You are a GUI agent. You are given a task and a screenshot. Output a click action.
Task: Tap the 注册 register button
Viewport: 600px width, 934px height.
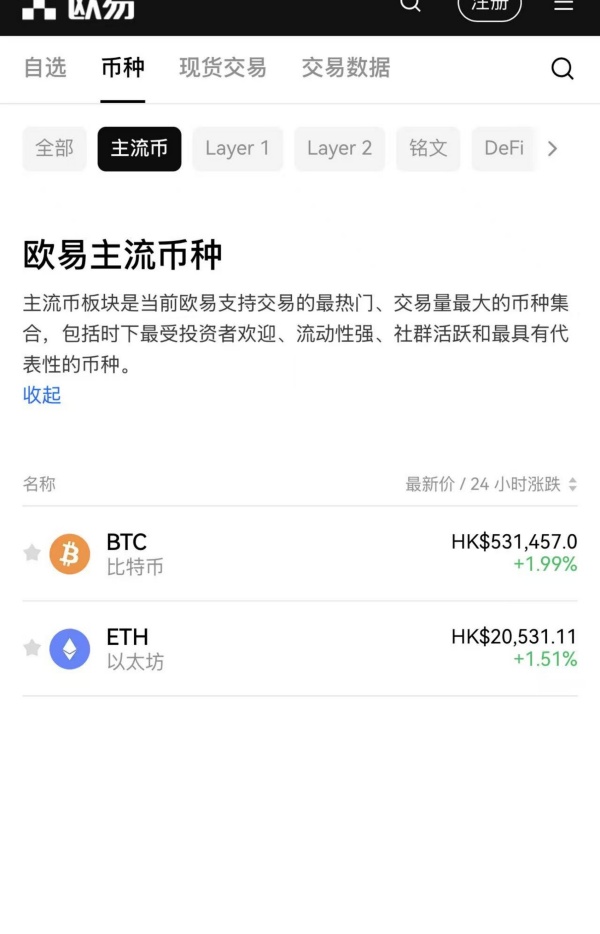tap(489, 6)
